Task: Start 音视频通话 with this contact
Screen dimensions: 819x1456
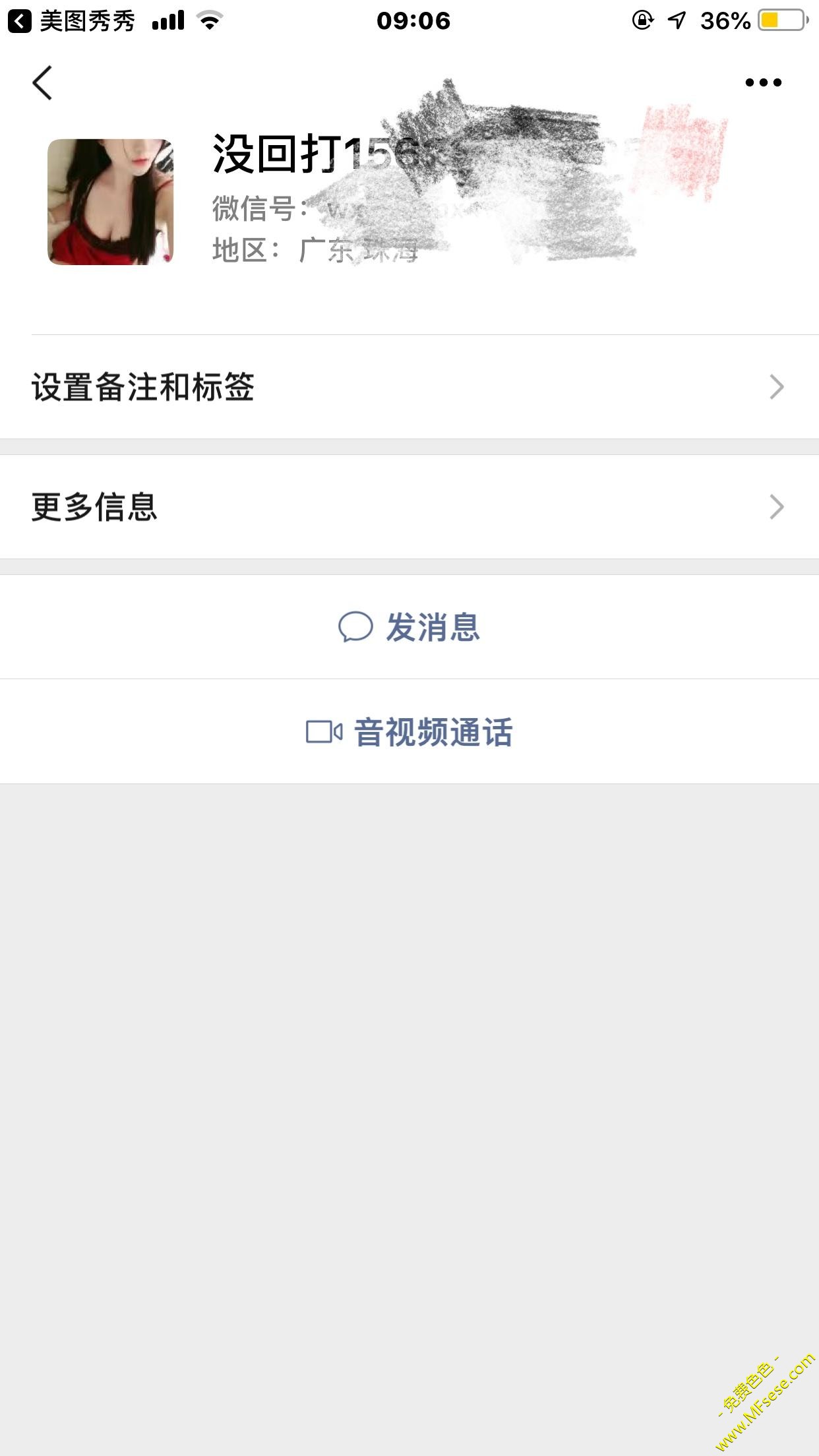Action: (x=409, y=732)
